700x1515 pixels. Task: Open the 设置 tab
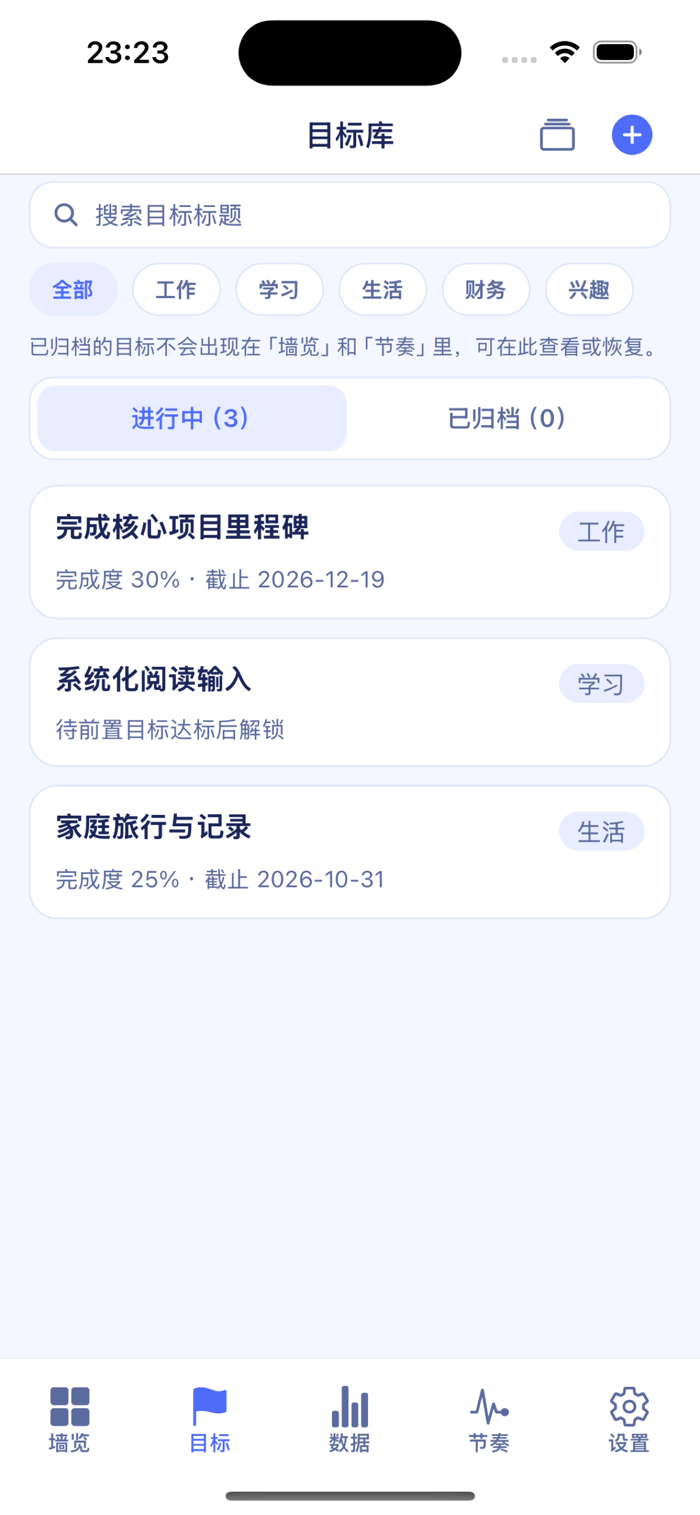point(629,1420)
